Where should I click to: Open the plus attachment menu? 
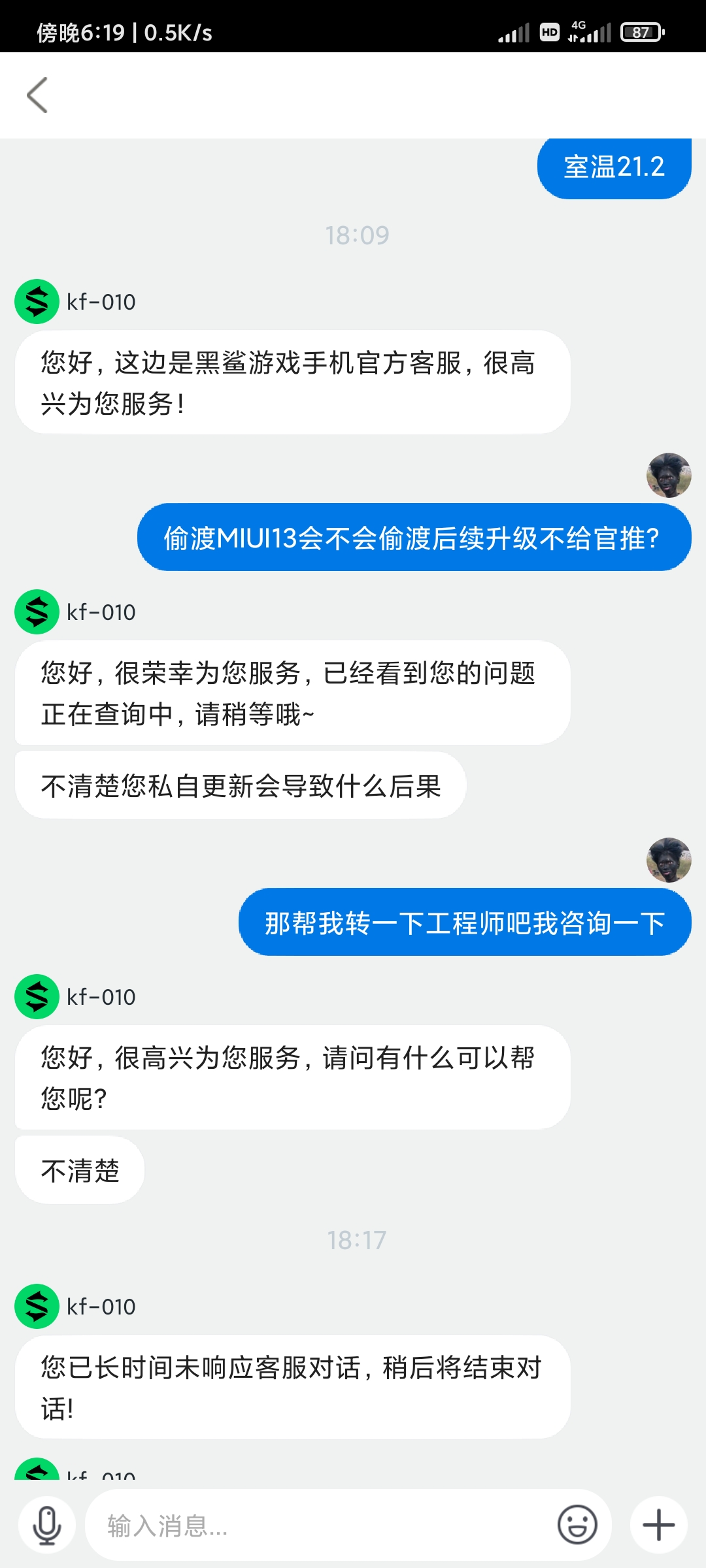coord(658,1526)
